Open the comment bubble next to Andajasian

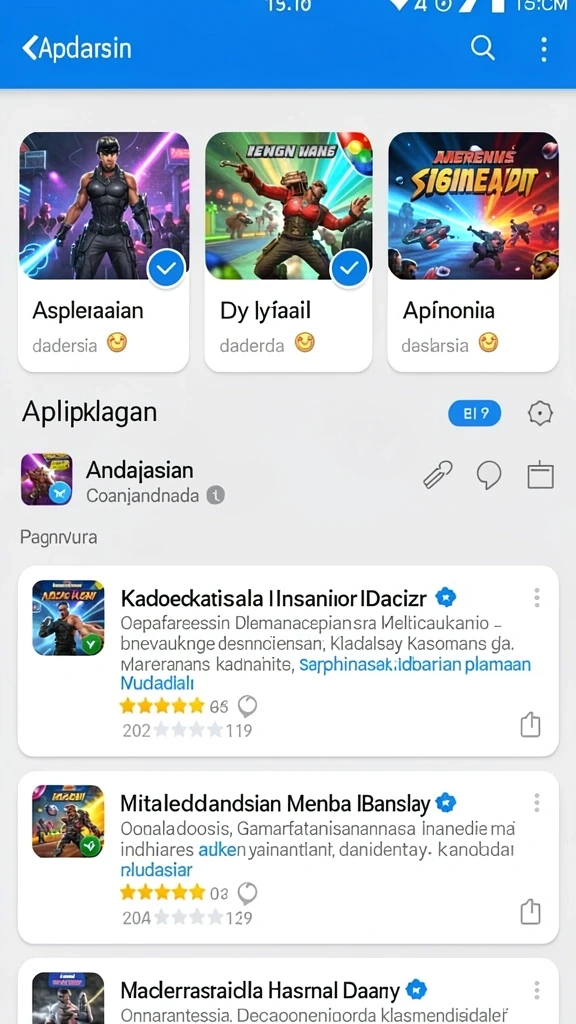[488, 475]
